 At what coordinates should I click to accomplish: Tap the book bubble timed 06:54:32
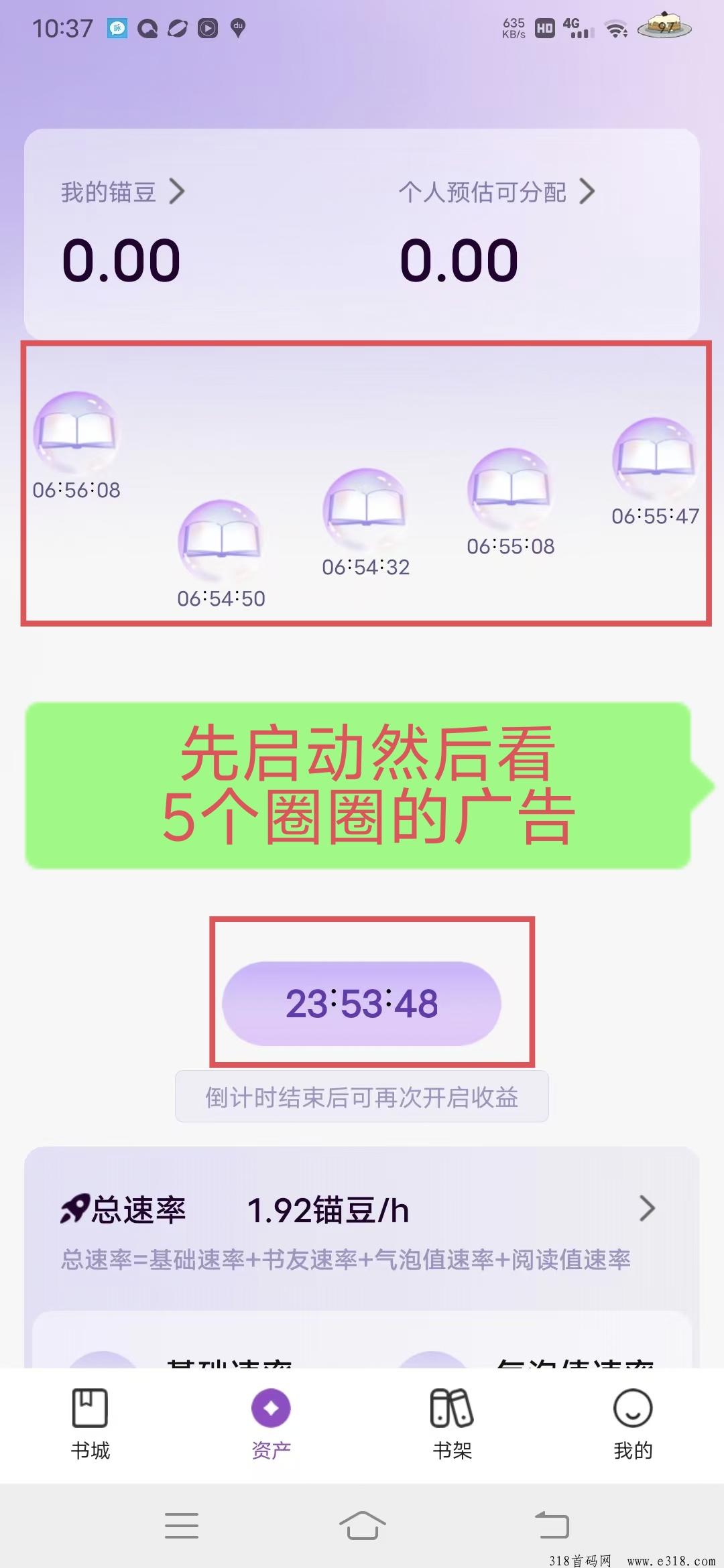(x=365, y=509)
